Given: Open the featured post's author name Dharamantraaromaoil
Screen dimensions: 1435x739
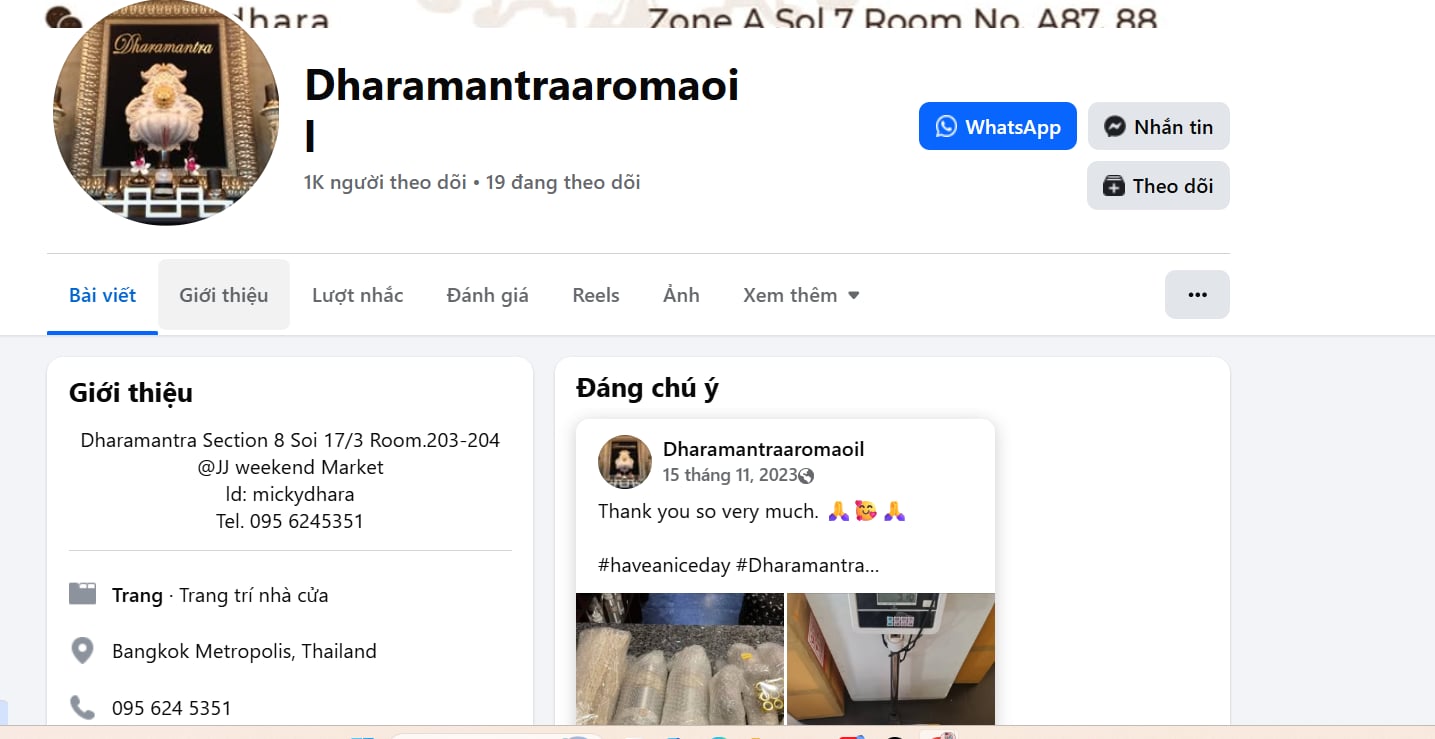Looking at the screenshot, I should click(x=763, y=449).
